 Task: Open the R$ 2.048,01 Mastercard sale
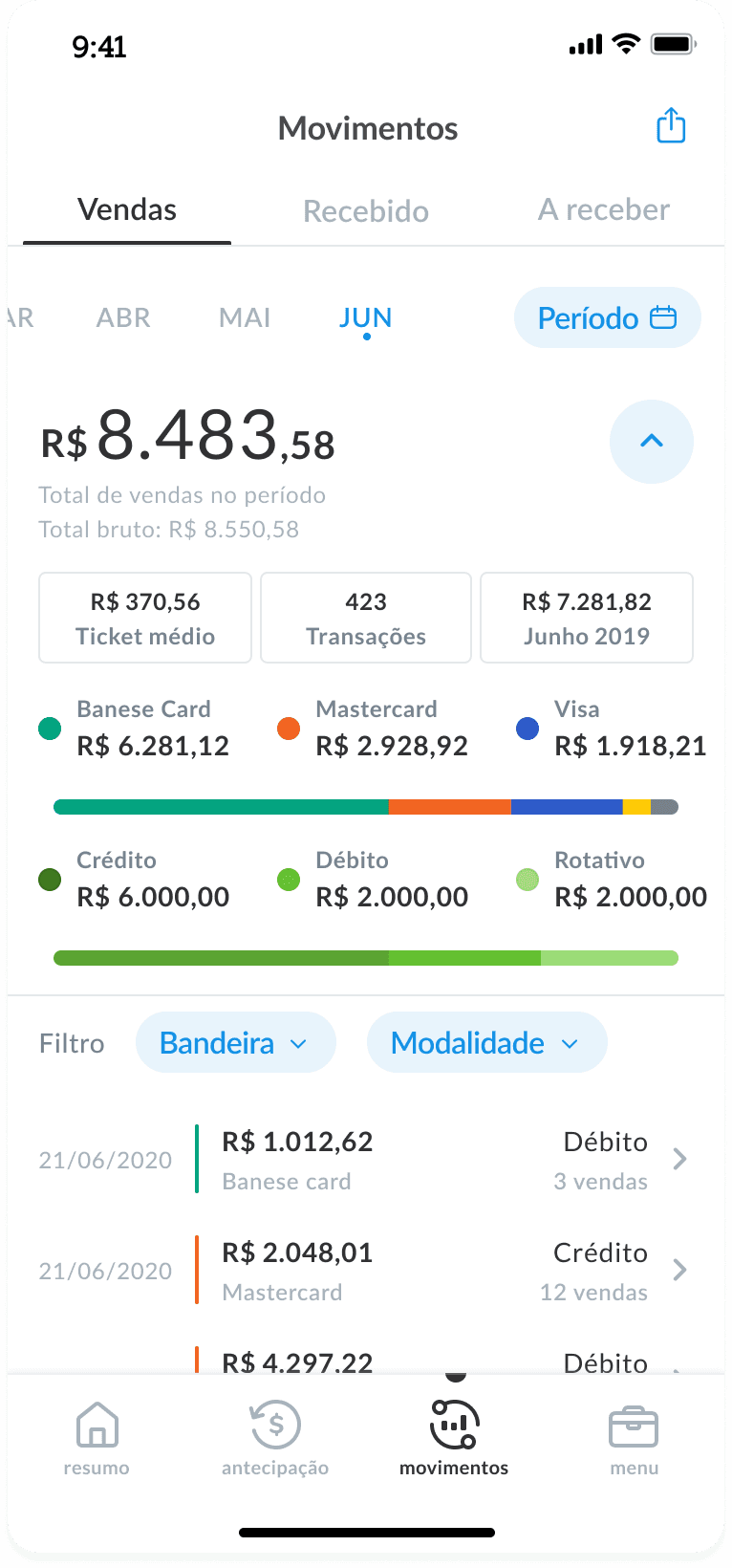tap(440, 1271)
